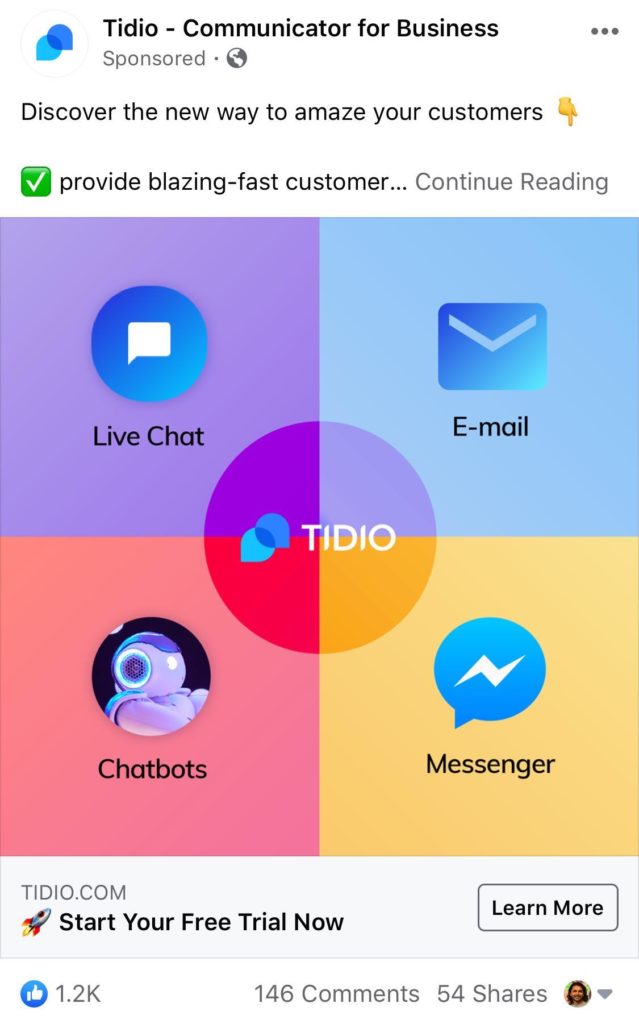Change the commenting profile via avatar dropdown
639x1024 pixels.
coord(588,993)
